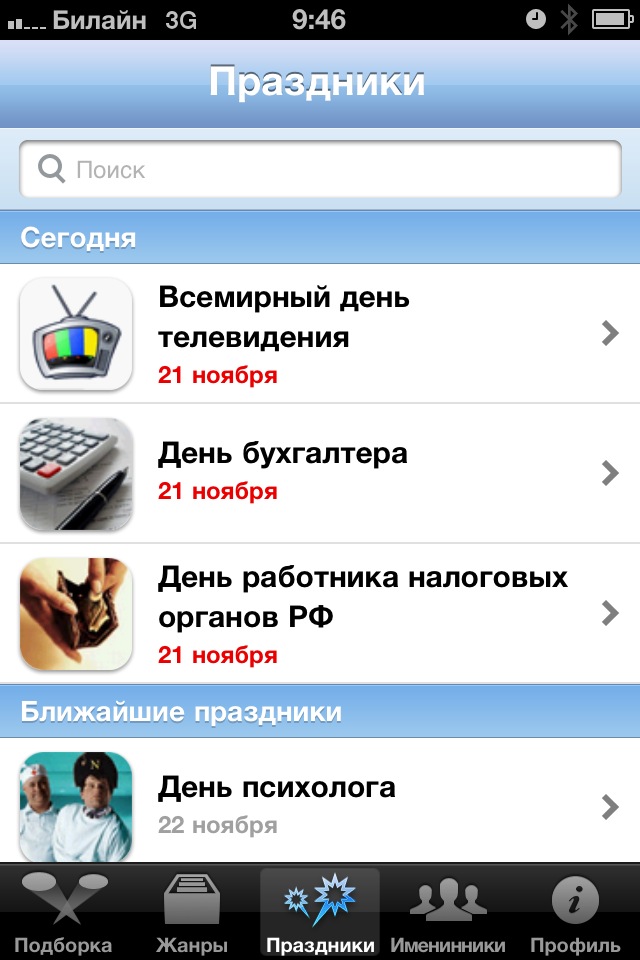Open the Именинники tab
Screen dimensions: 640x960
[x=447, y=912]
